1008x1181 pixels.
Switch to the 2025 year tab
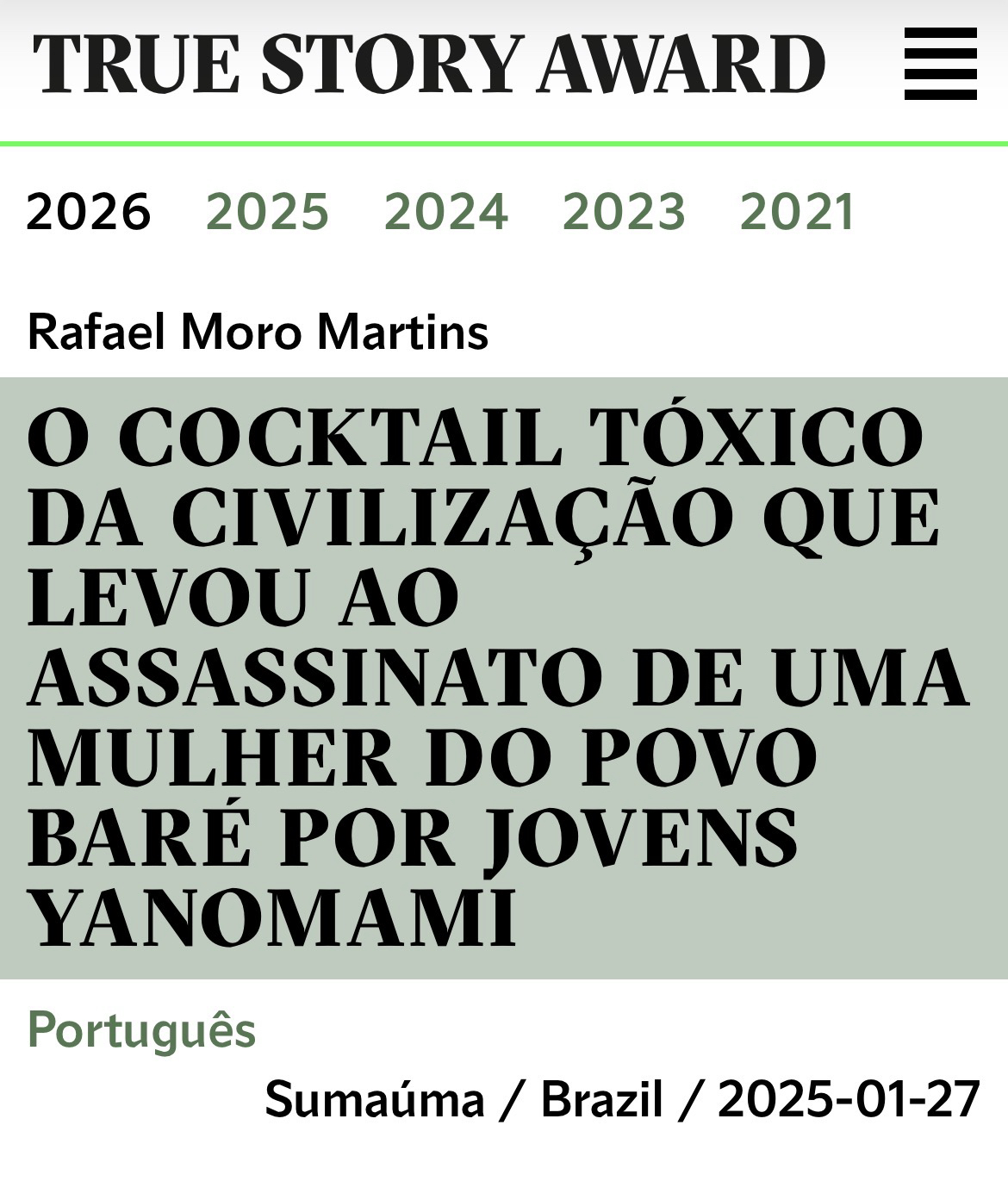(x=267, y=211)
